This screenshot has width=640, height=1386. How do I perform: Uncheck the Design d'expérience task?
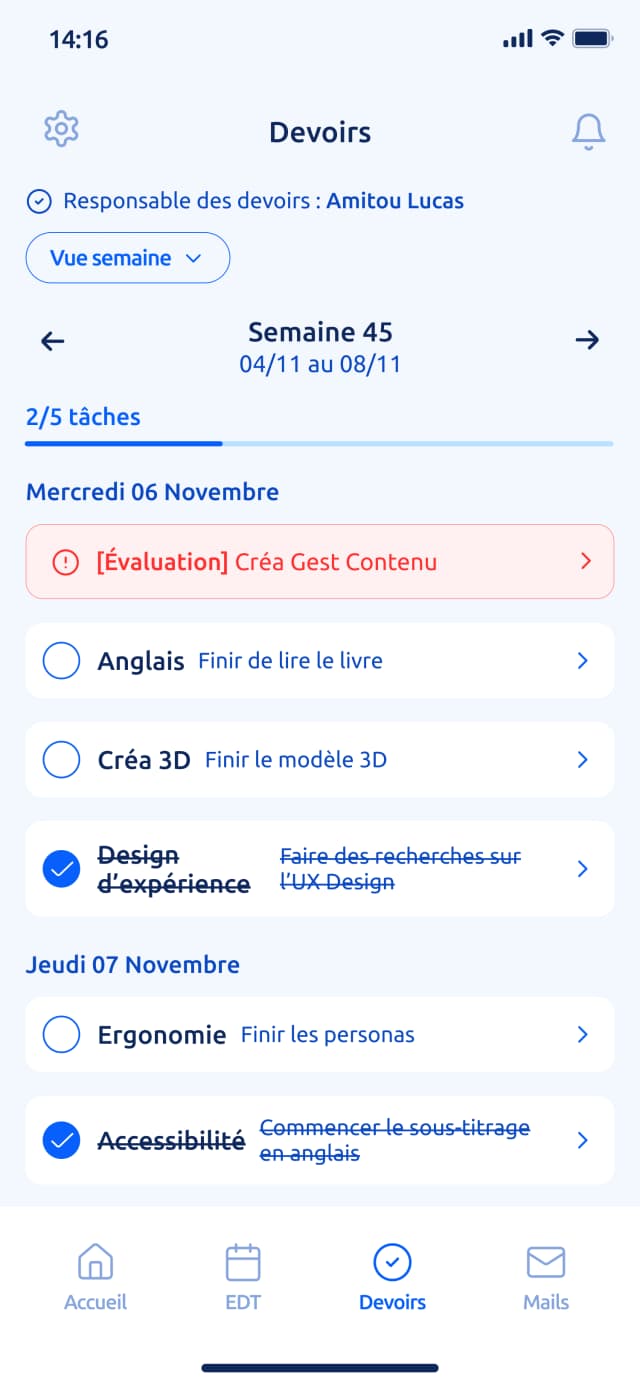coord(62,869)
